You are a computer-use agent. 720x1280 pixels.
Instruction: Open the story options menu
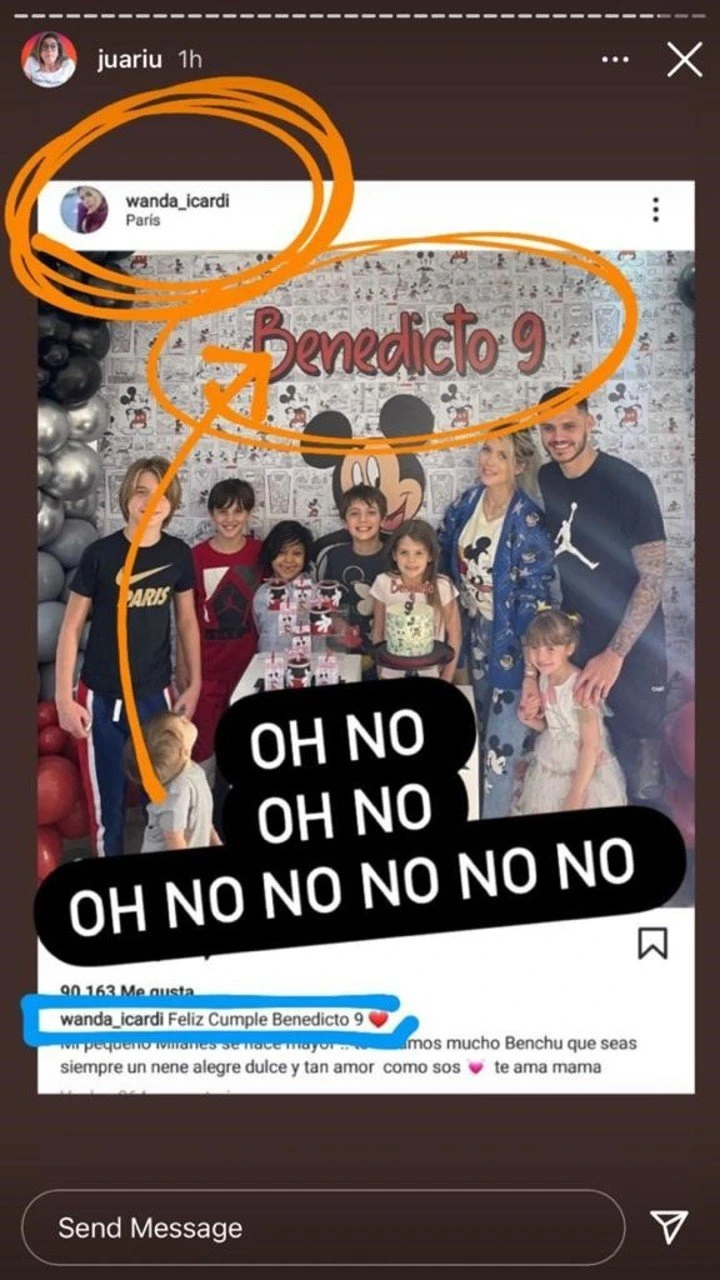point(615,61)
